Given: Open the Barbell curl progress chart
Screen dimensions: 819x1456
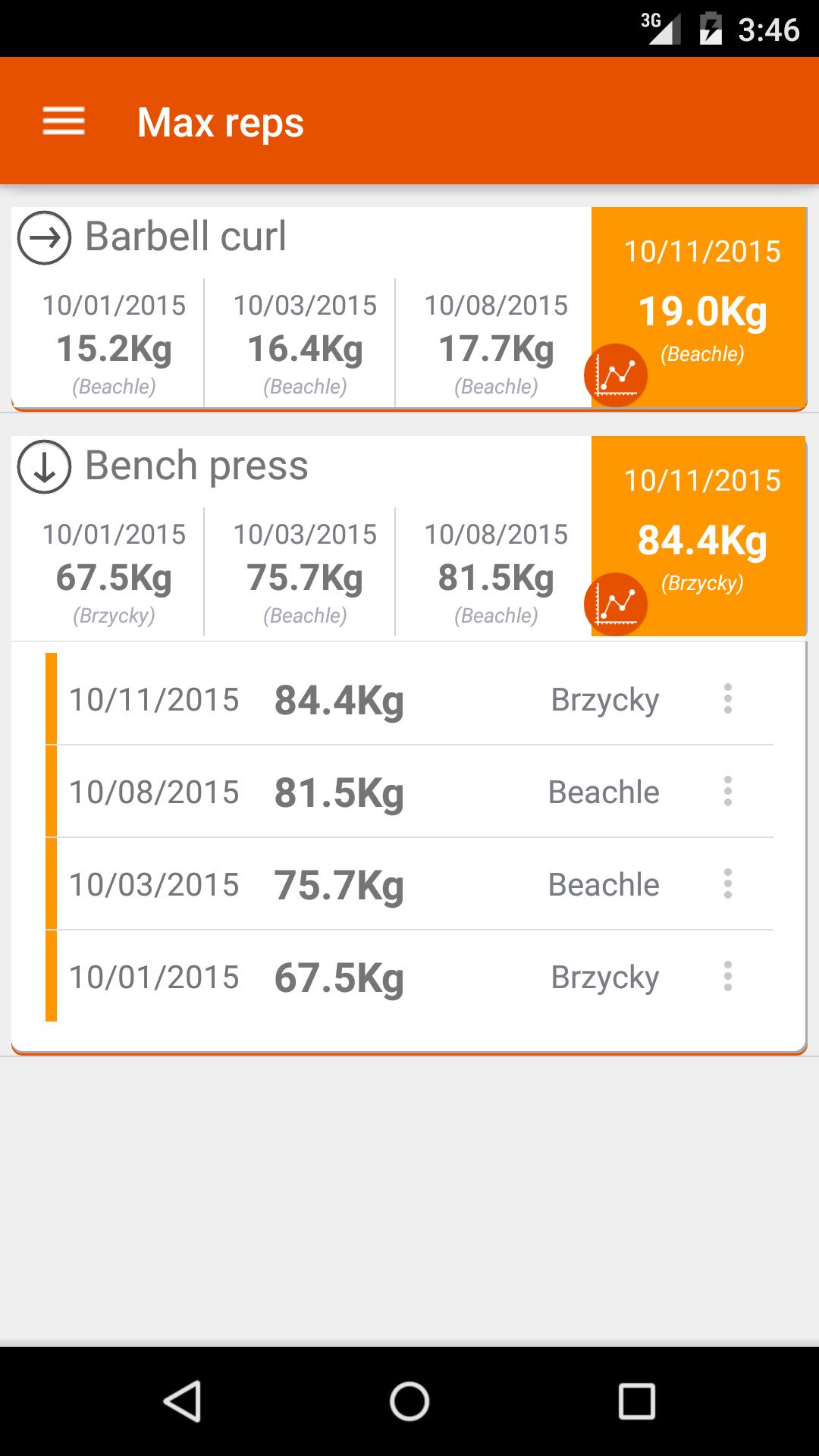Looking at the screenshot, I should tap(615, 375).
